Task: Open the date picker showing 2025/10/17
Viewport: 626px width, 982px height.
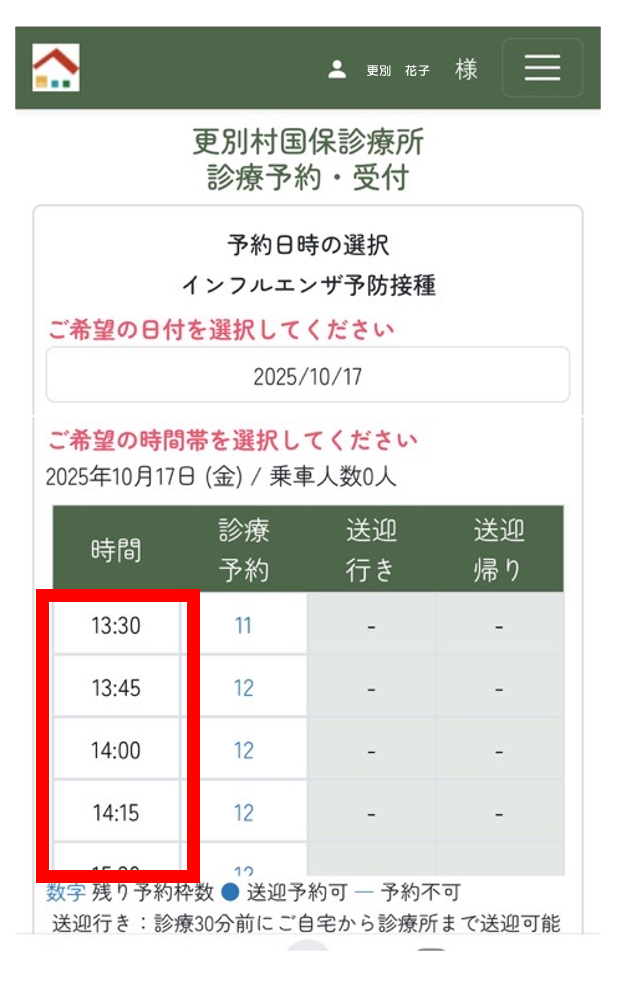Action: point(307,376)
